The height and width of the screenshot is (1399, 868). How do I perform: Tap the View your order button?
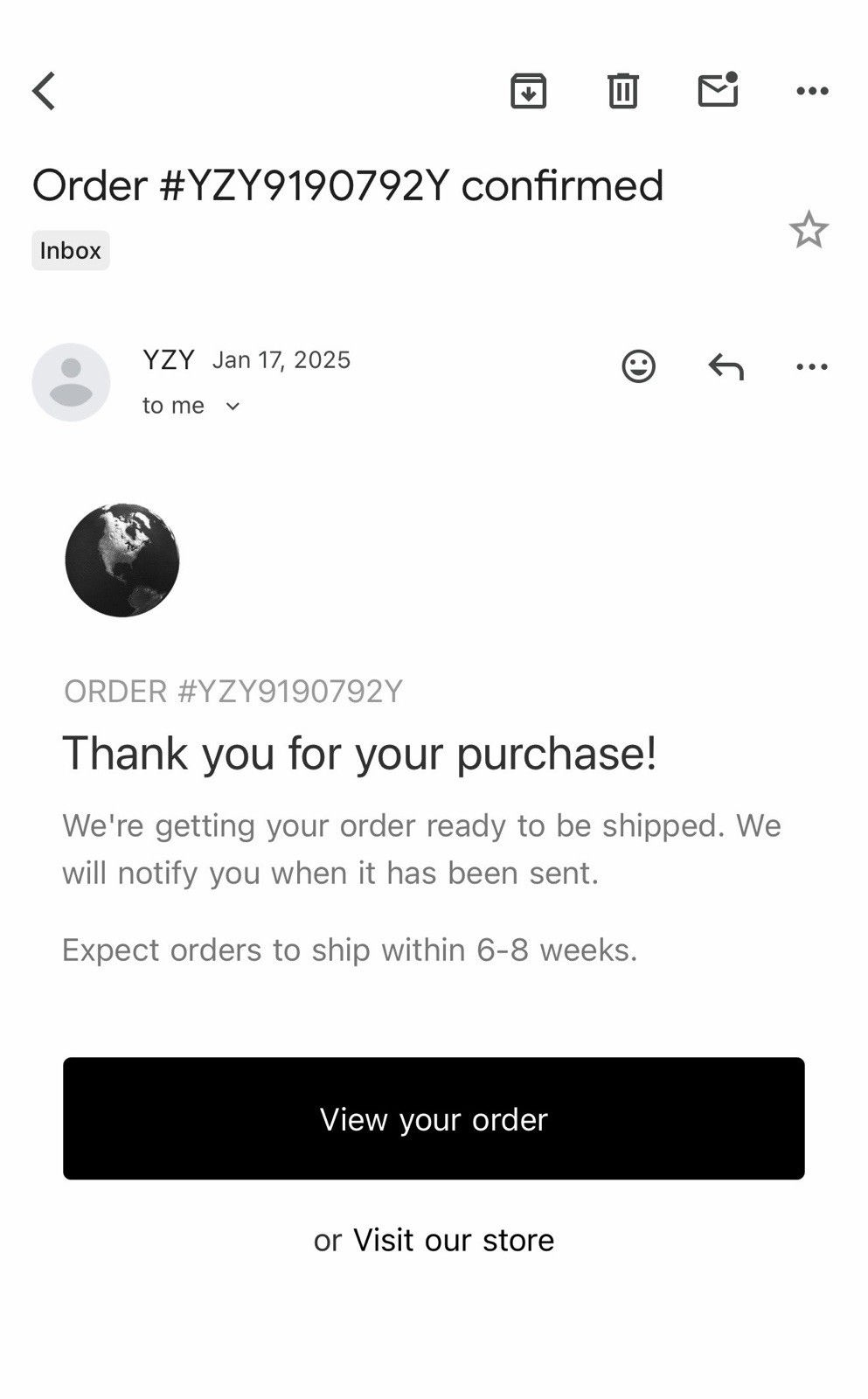click(x=434, y=1118)
